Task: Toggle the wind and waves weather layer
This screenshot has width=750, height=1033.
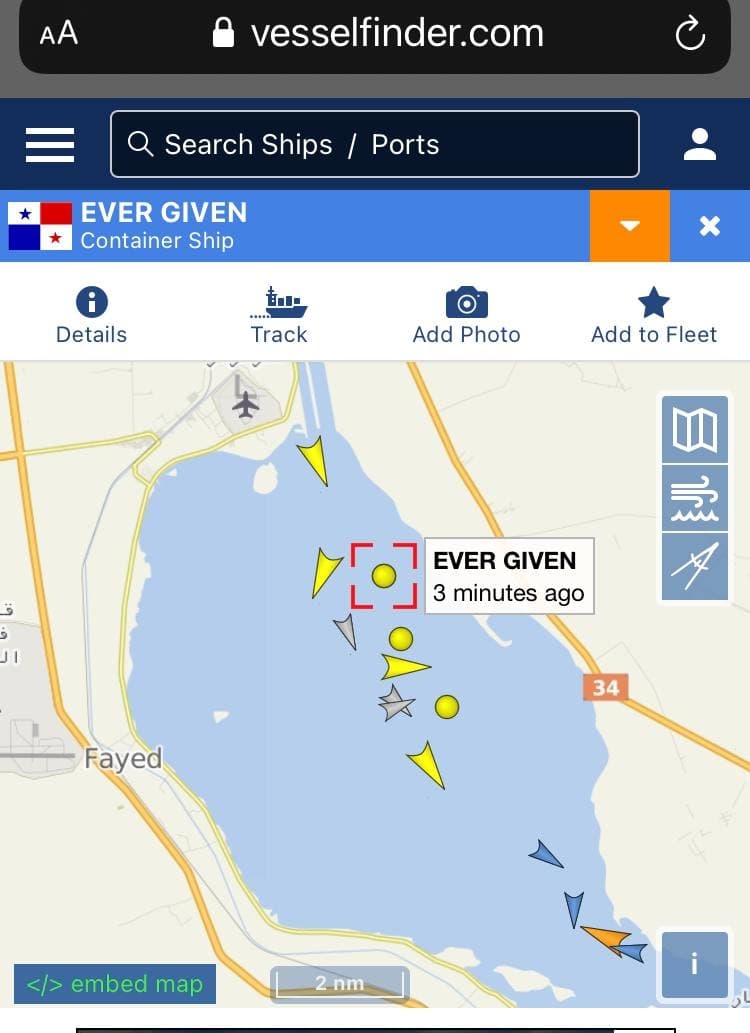Action: pyautogui.click(x=695, y=498)
